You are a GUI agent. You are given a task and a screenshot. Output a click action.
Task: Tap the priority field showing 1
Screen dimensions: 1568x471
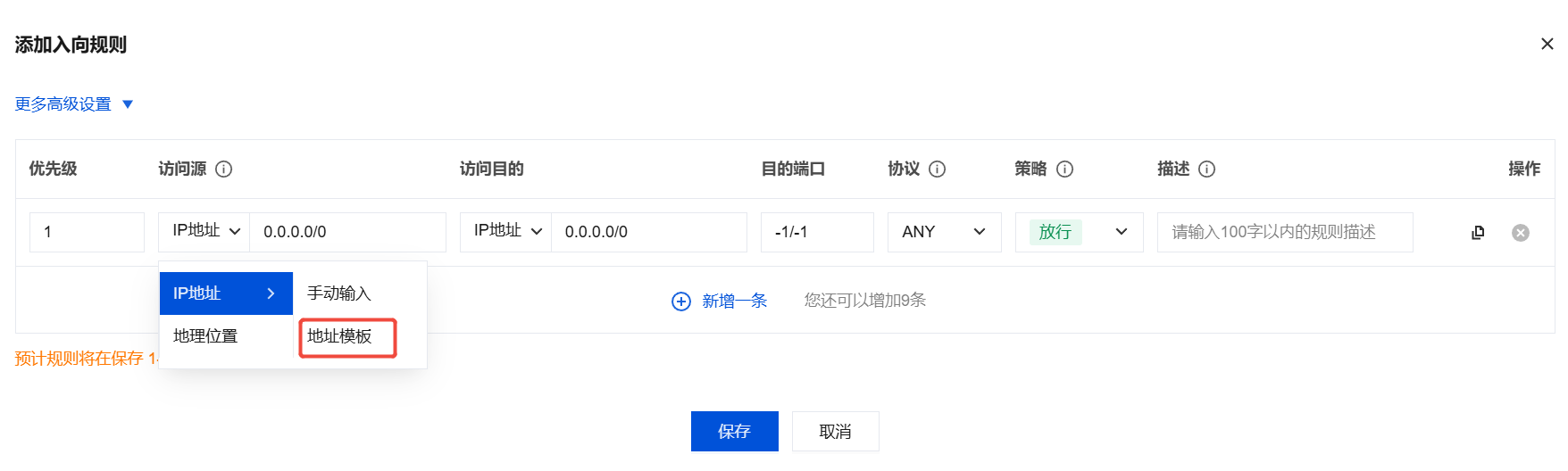[87, 232]
